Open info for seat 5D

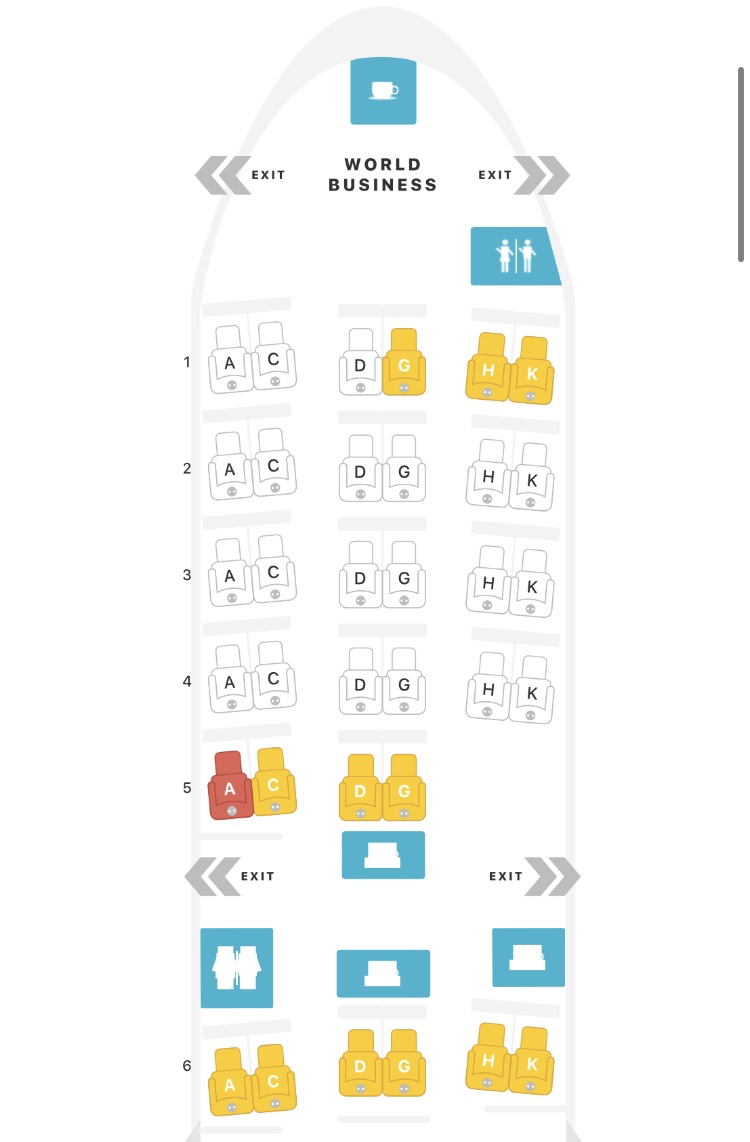(x=360, y=791)
